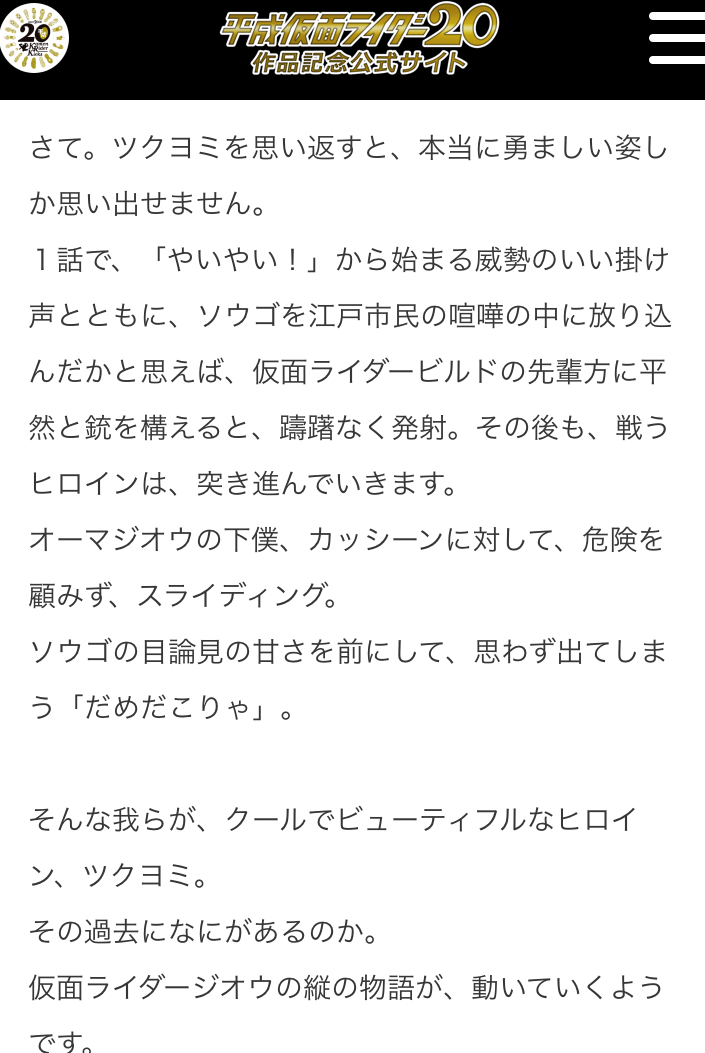Open the round 20th anniversary emblem

pyautogui.click(x=34, y=38)
